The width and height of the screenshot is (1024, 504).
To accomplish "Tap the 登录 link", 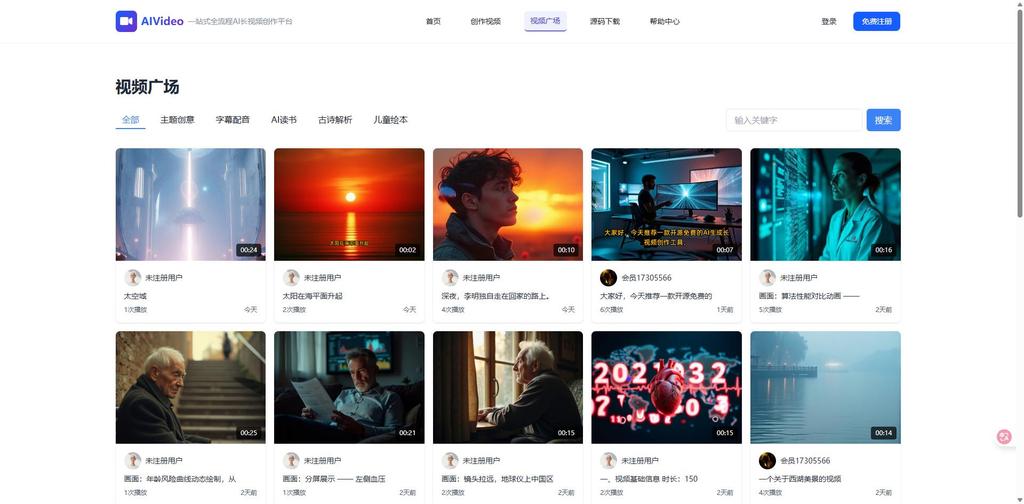I will [x=828, y=21].
